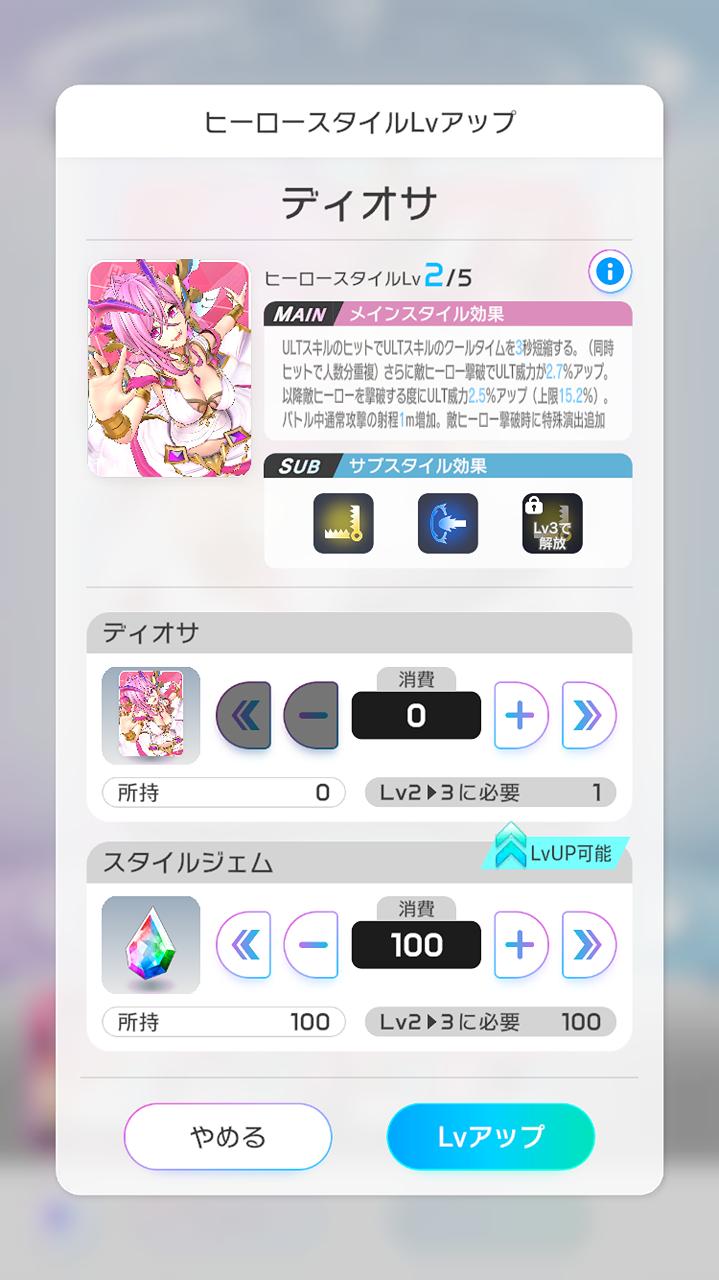The image size is (719, 1280).
Task: Decrease ディオサ consumption with minus
Action: click(x=311, y=715)
